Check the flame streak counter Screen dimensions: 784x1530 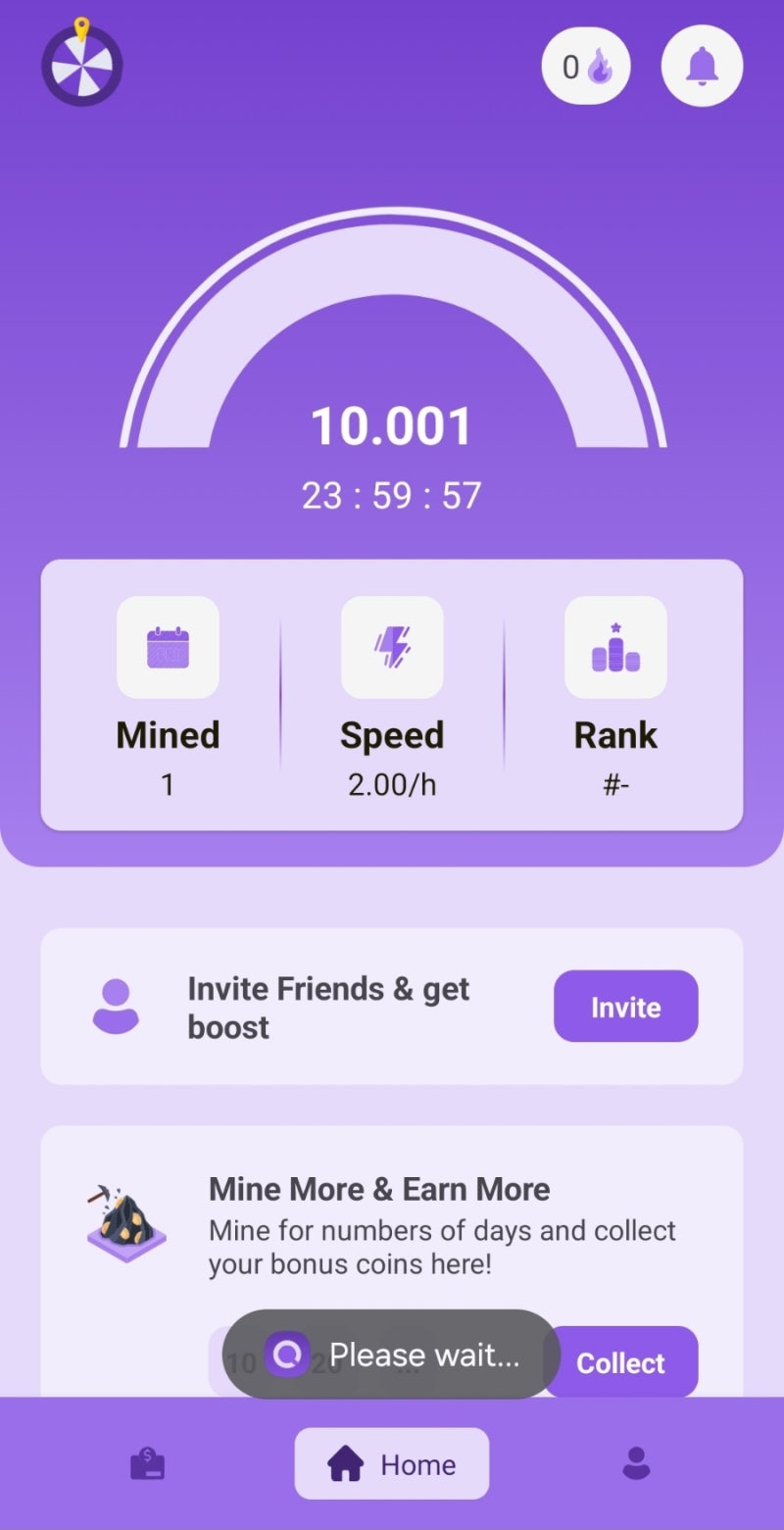[x=586, y=66]
